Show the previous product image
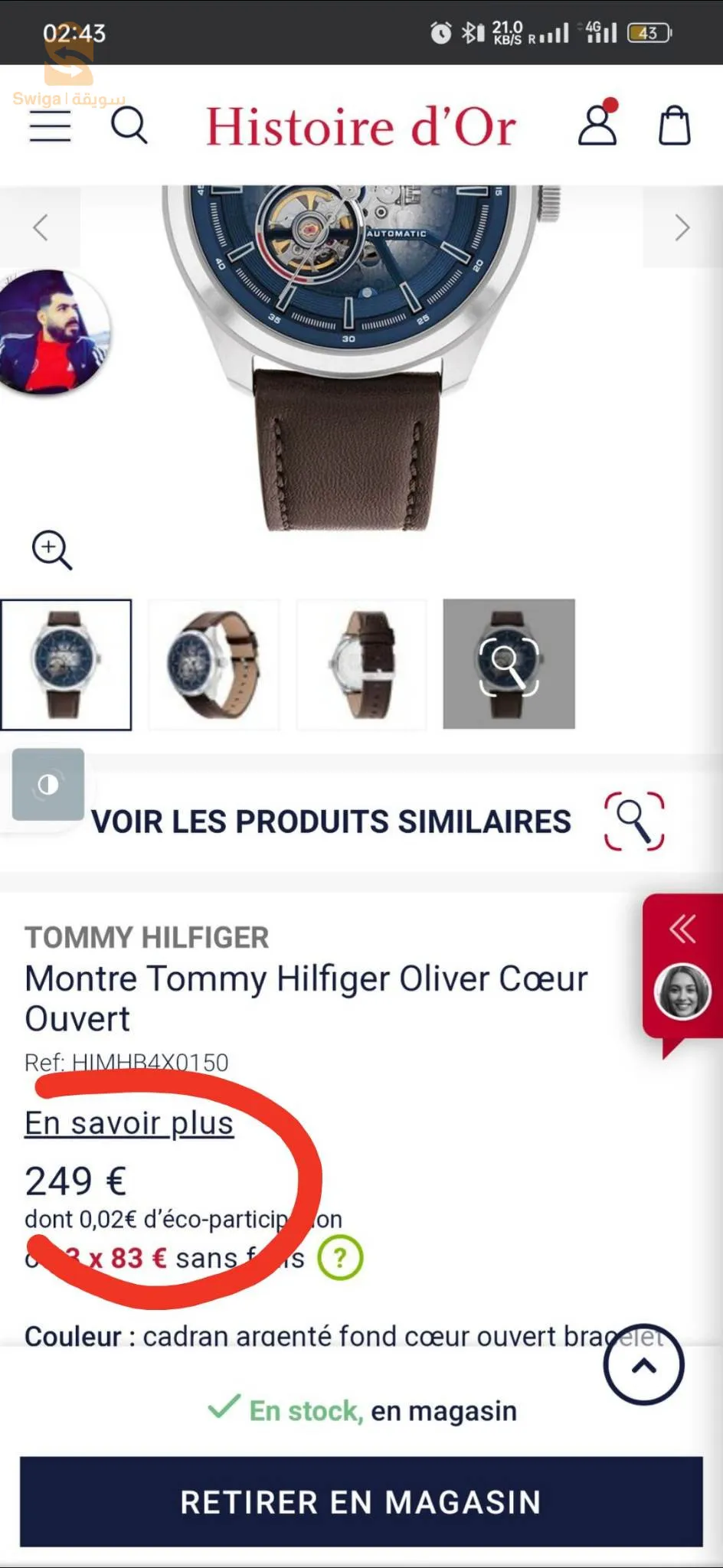 (x=41, y=227)
